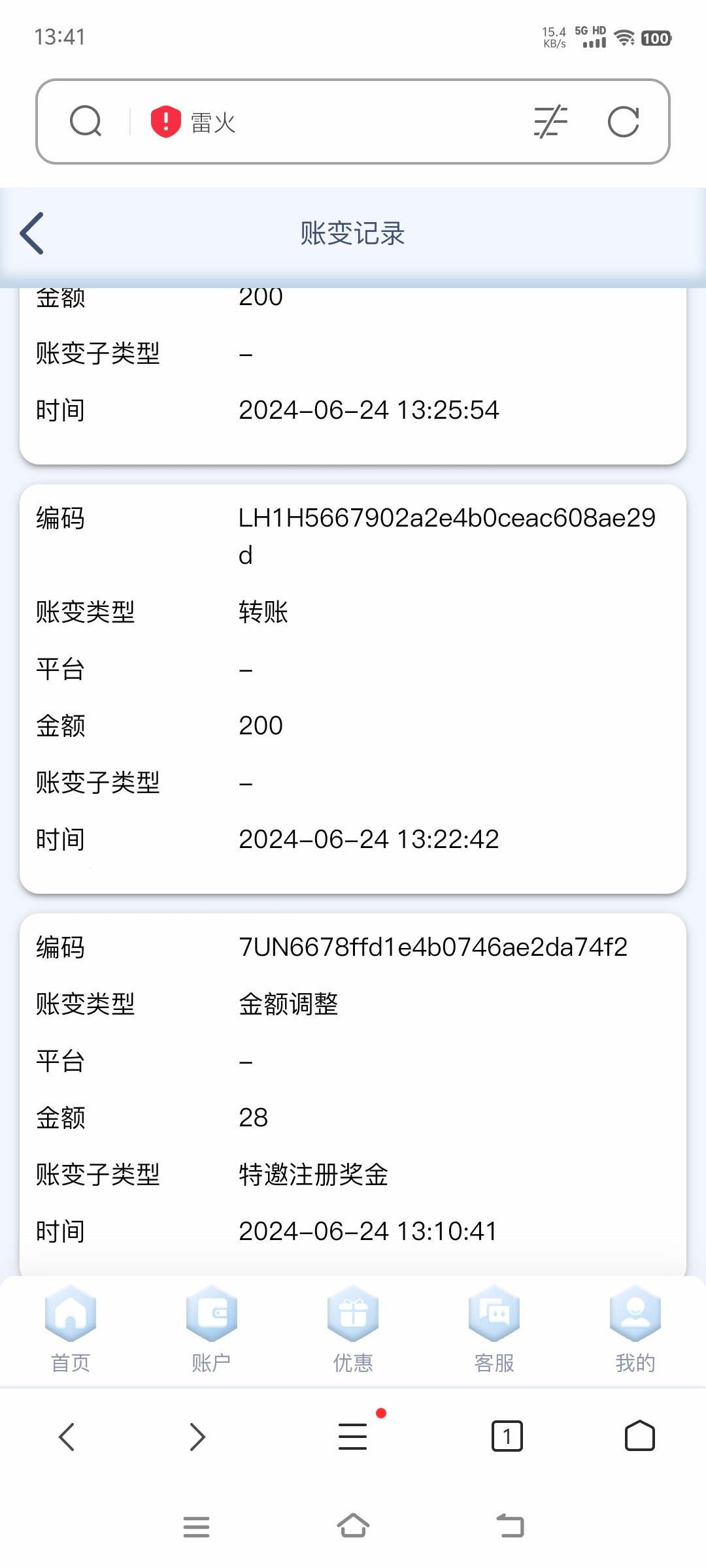Open system recent apps menu
This screenshot has width=706, height=1568.
[x=196, y=1526]
